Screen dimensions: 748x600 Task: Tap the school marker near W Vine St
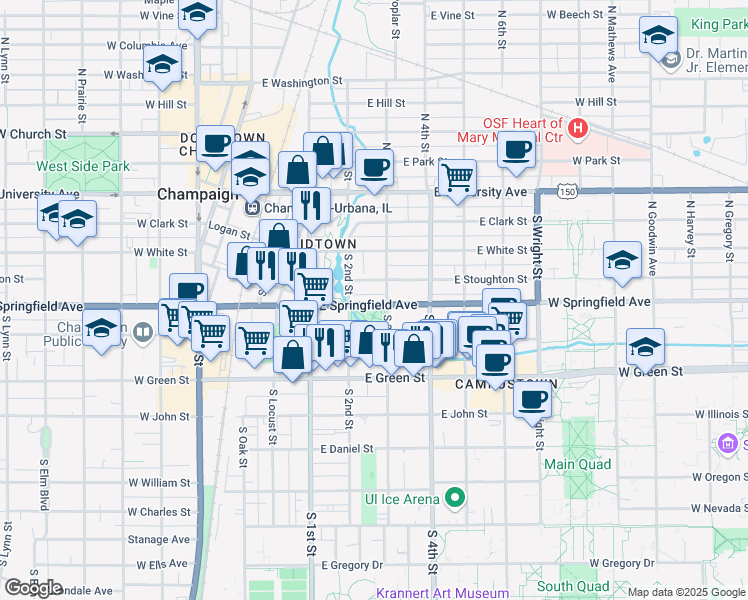click(x=198, y=15)
